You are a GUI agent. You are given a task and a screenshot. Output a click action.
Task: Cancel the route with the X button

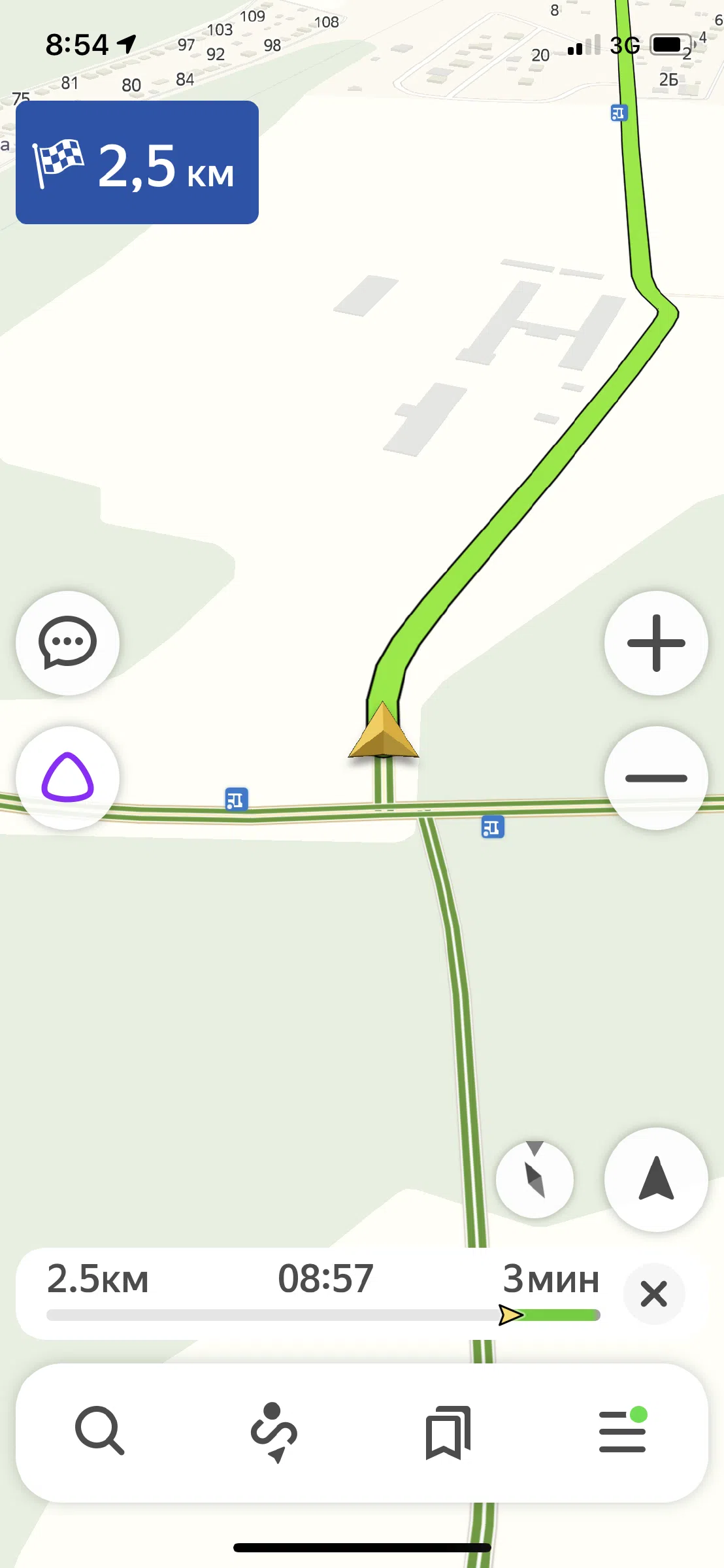coord(653,1293)
